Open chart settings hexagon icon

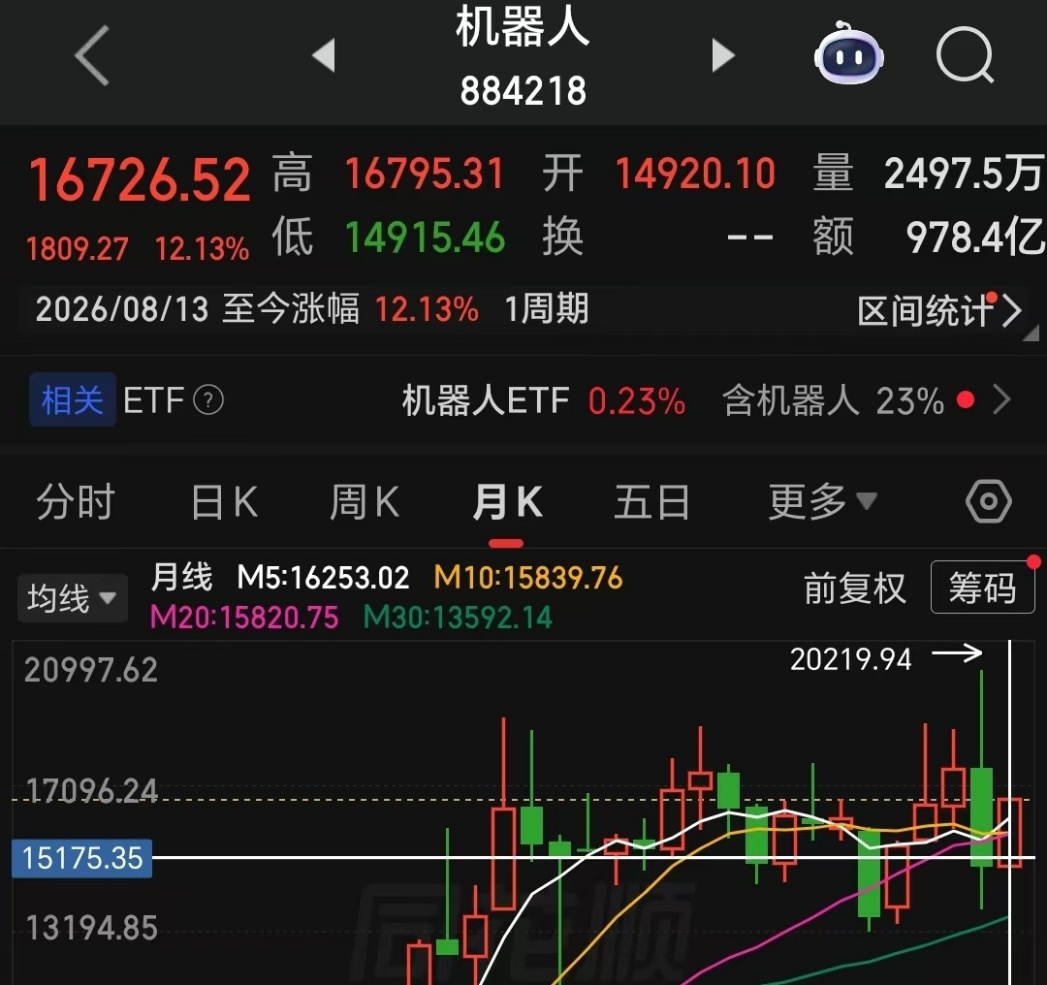[989, 502]
